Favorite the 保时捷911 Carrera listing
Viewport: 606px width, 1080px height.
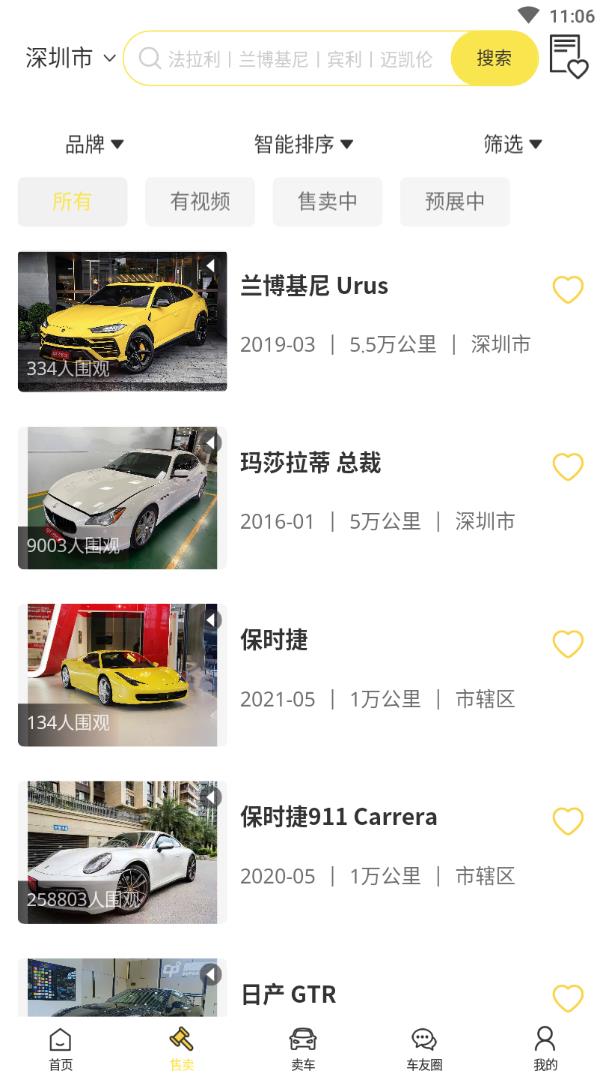pos(568,821)
